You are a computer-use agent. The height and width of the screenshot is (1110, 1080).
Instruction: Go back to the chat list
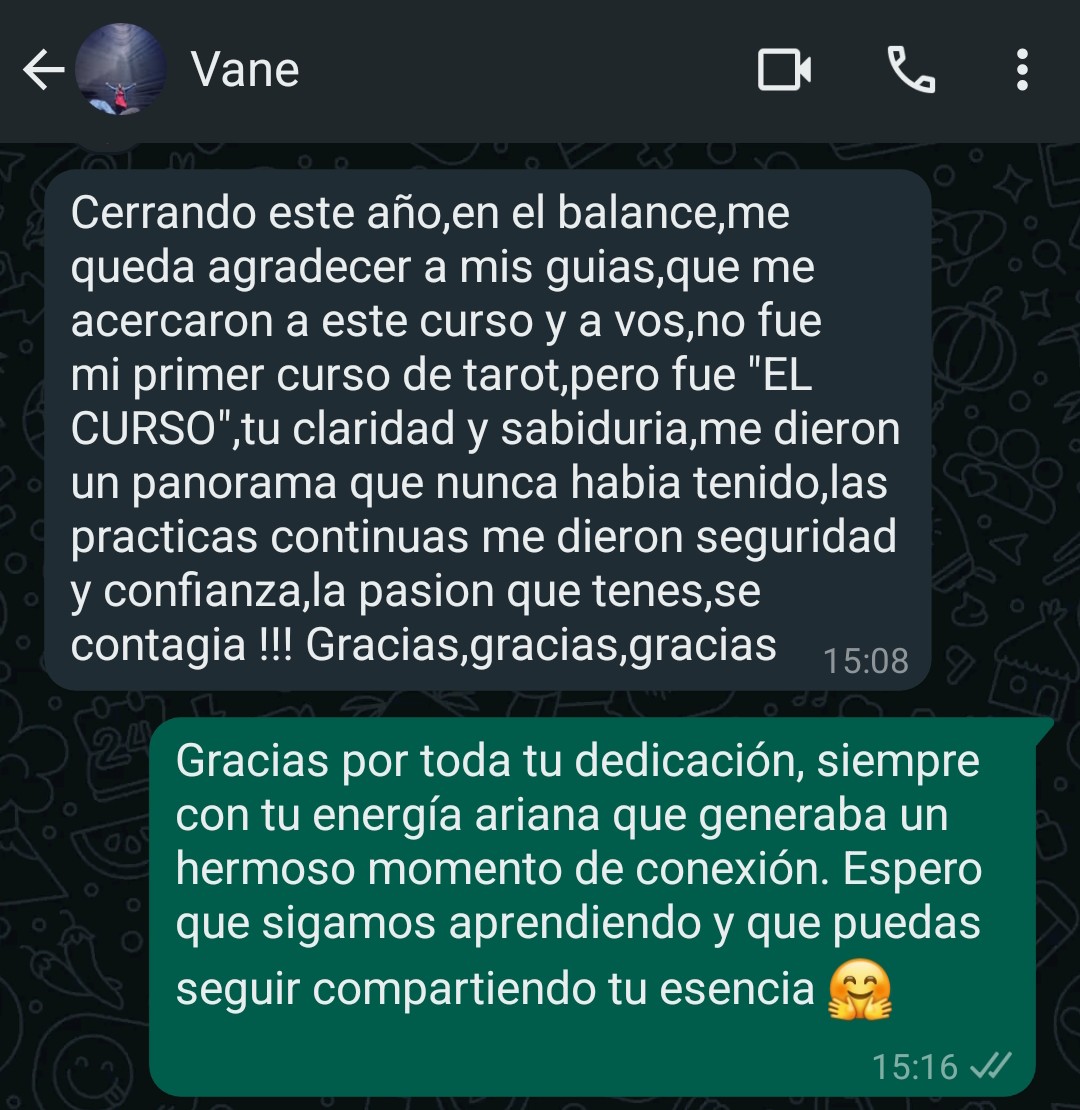coord(42,71)
